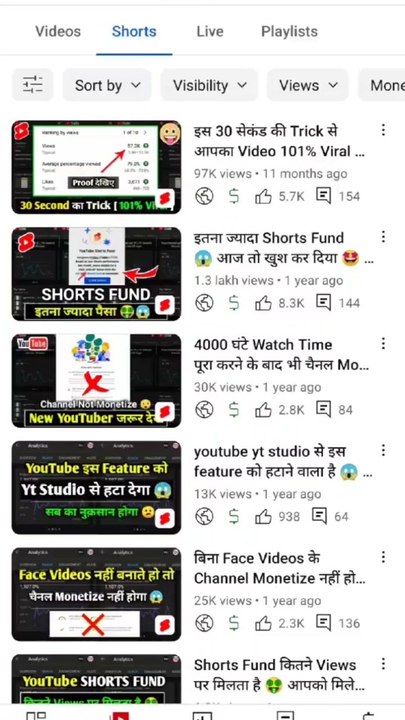Open the बिना Face Videos short

tap(96, 594)
